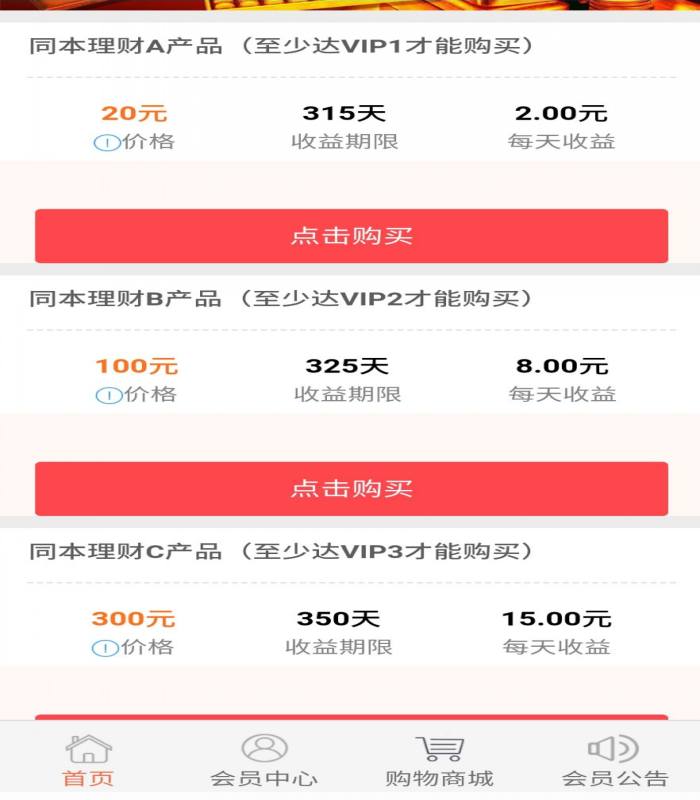Switch to the 首页 tab
The image size is (700, 800).
pos(88,760)
